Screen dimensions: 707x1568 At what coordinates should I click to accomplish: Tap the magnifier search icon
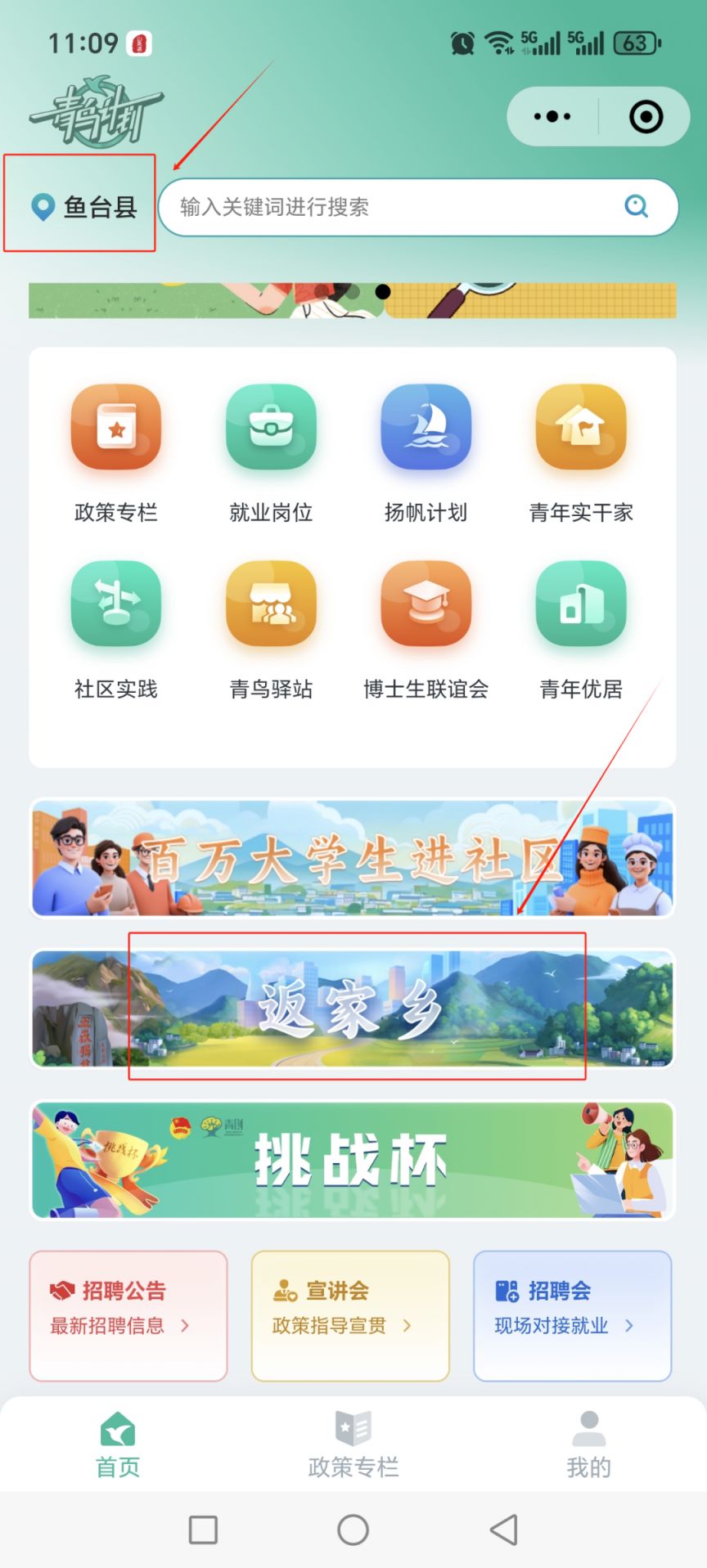(x=636, y=206)
